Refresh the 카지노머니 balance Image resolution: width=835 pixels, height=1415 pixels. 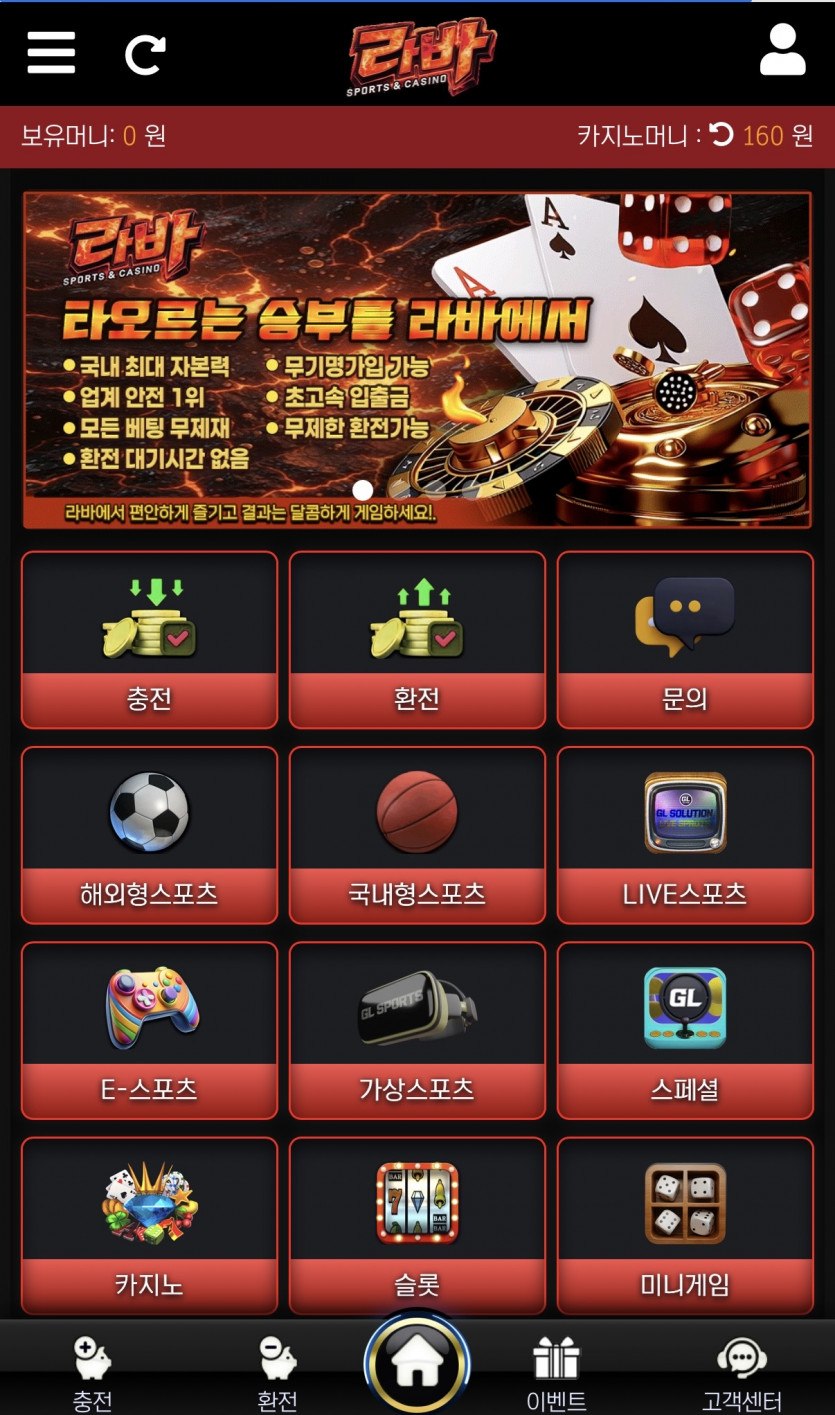tap(721, 134)
